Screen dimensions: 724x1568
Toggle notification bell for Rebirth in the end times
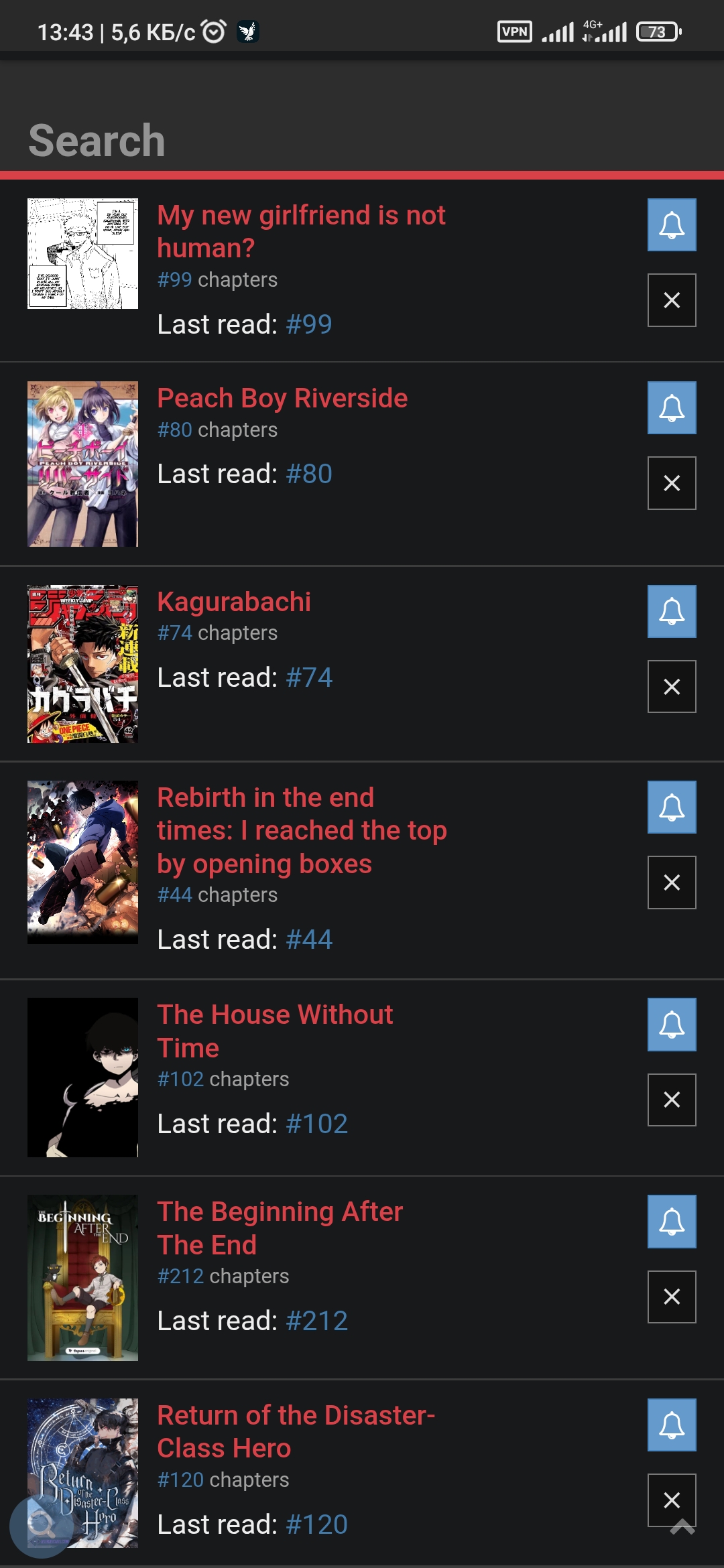(x=672, y=807)
